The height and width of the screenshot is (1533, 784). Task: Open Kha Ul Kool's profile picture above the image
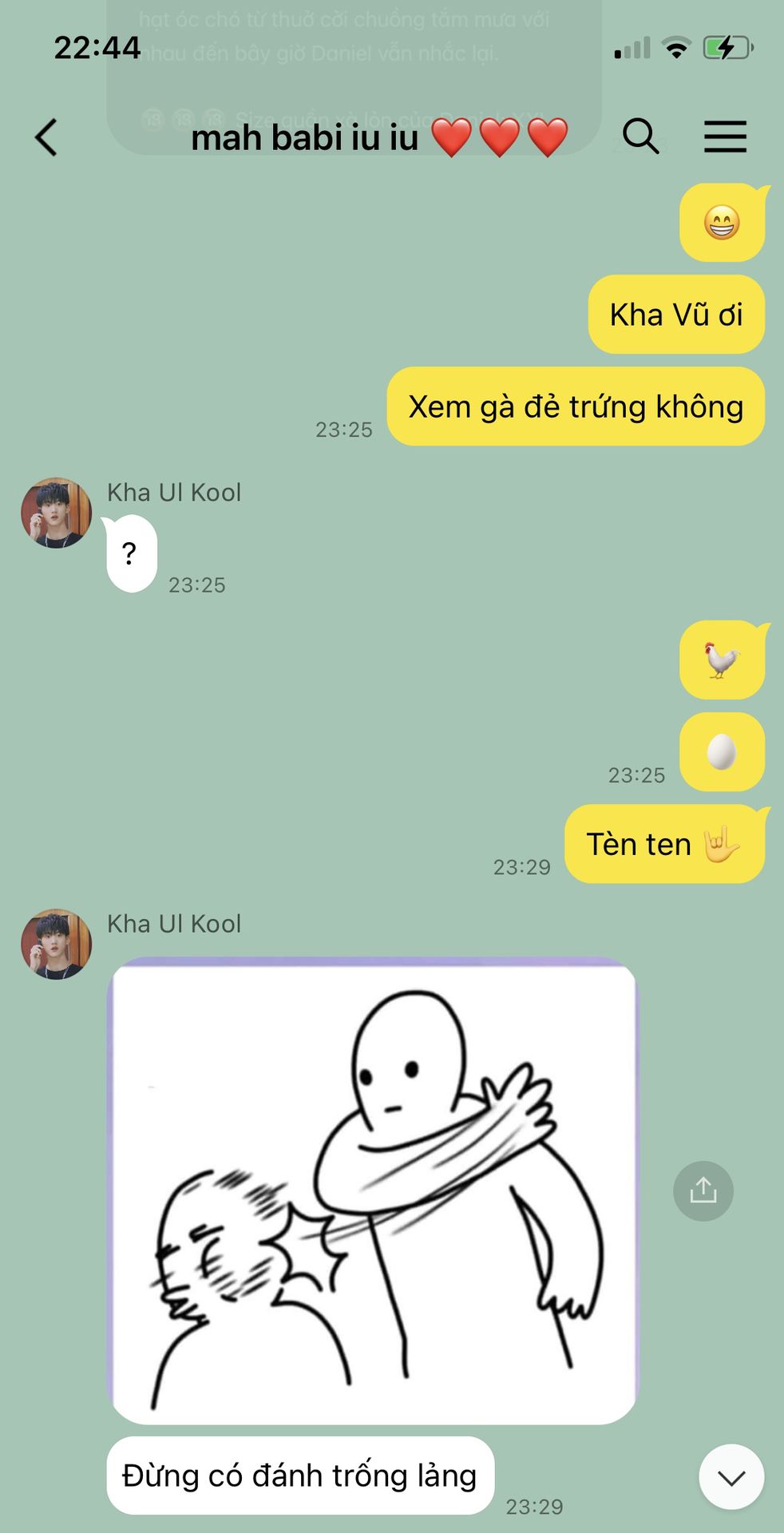[56, 944]
